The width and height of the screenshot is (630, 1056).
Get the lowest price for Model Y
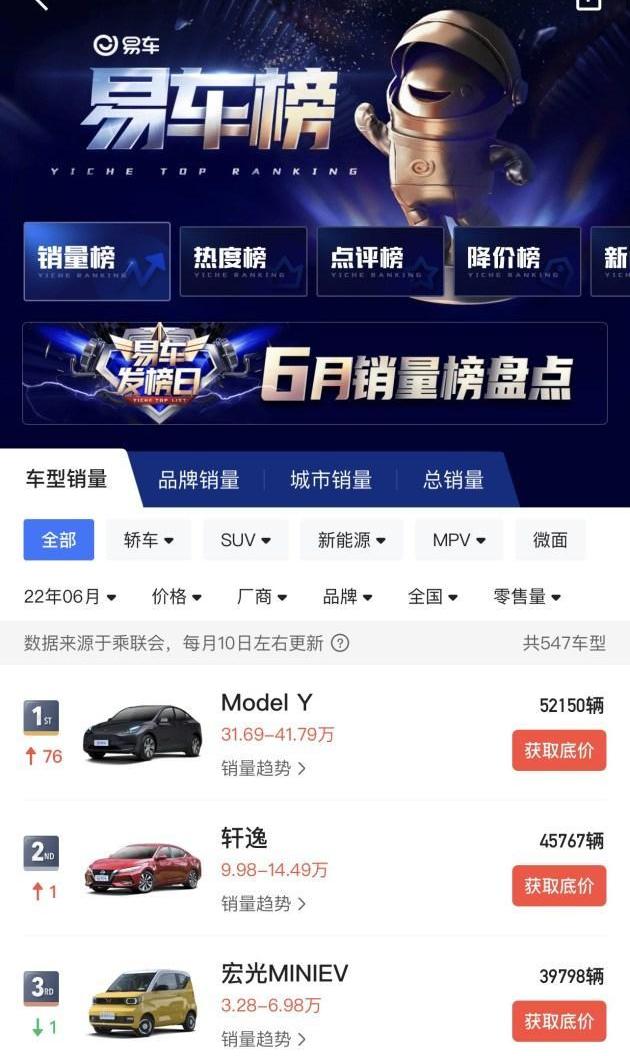point(559,750)
